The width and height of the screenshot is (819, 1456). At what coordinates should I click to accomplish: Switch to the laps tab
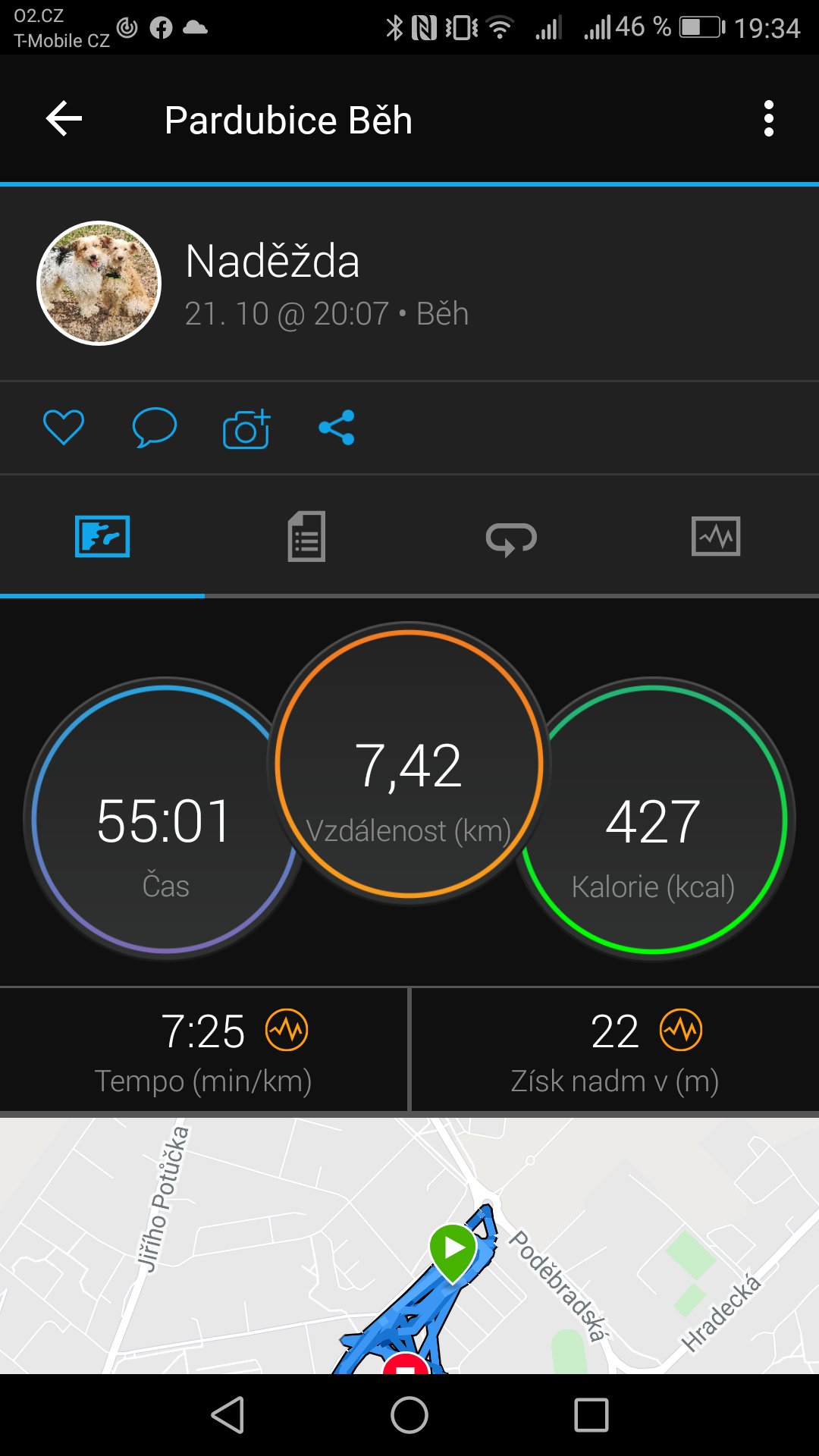click(x=511, y=538)
